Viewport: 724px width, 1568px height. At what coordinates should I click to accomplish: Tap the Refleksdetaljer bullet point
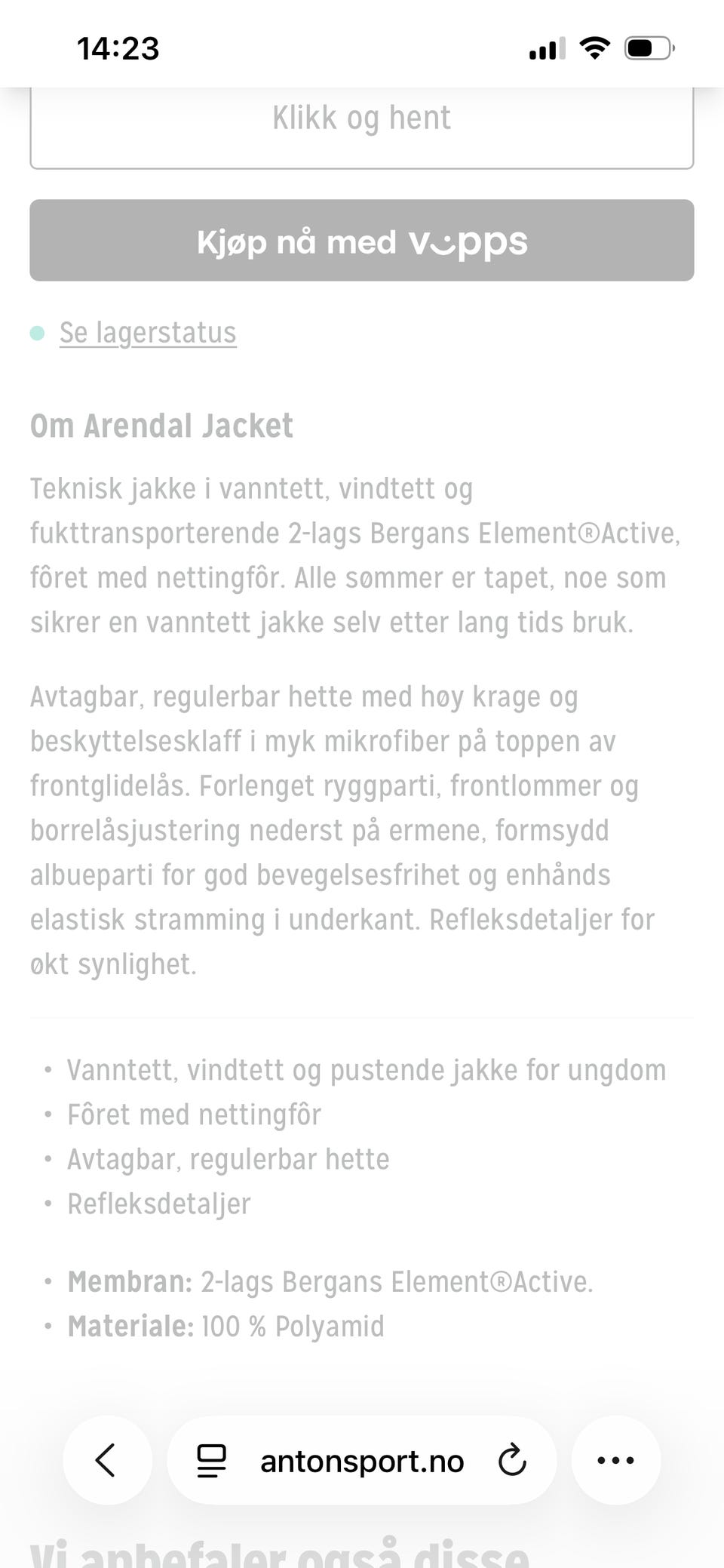coord(158,1204)
